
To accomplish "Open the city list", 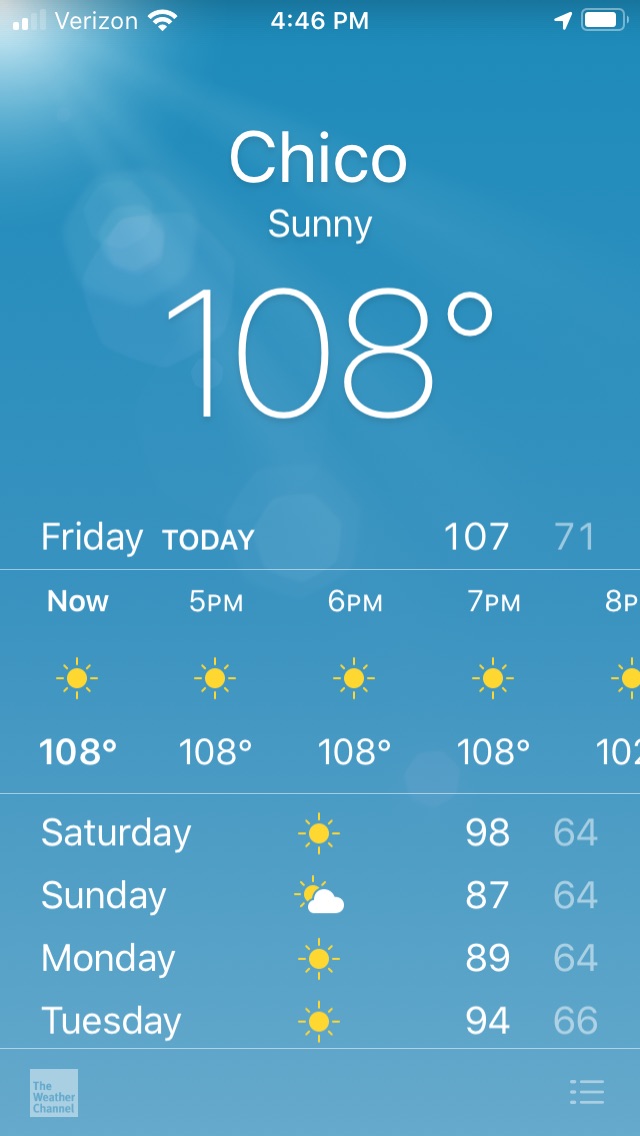I will coord(587,1092).
